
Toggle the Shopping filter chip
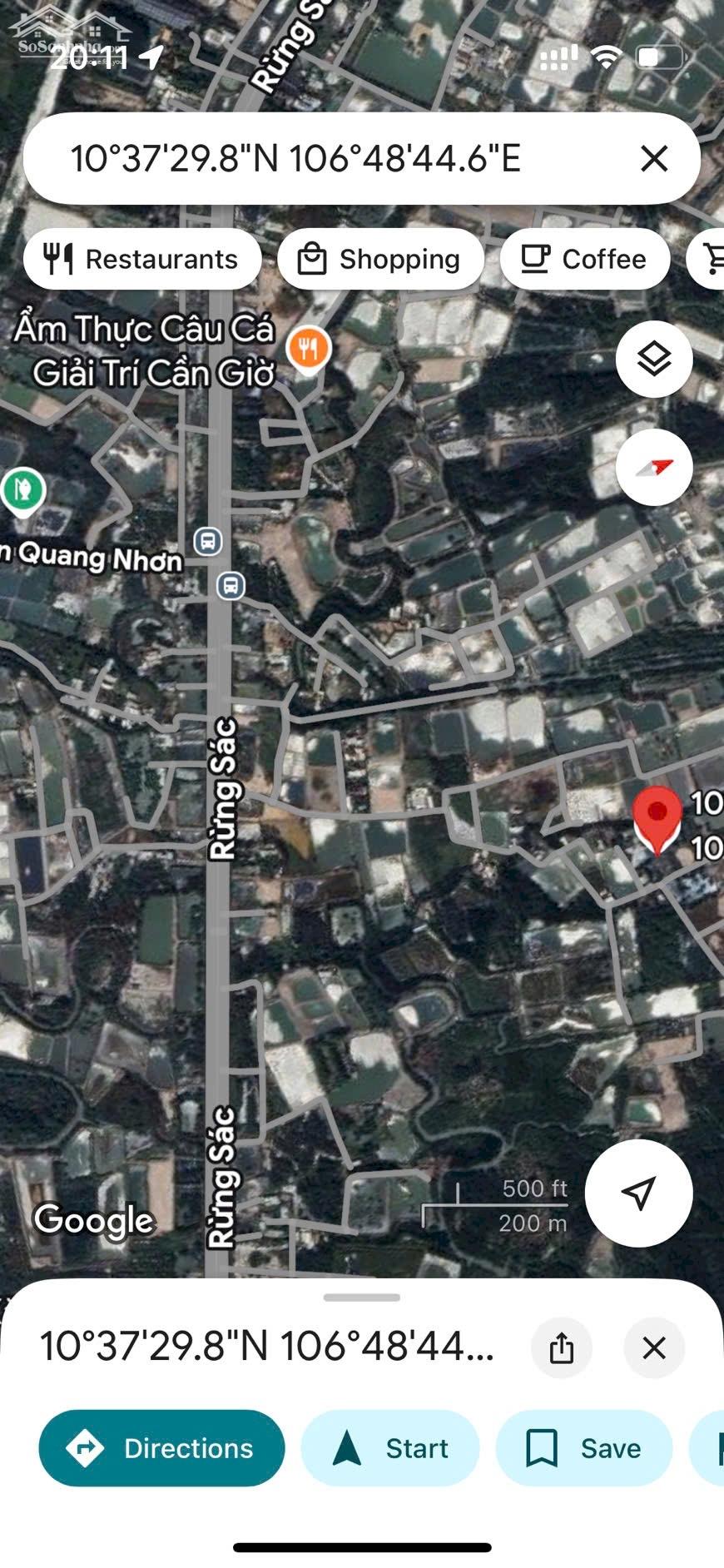click(x=380, y=259)
